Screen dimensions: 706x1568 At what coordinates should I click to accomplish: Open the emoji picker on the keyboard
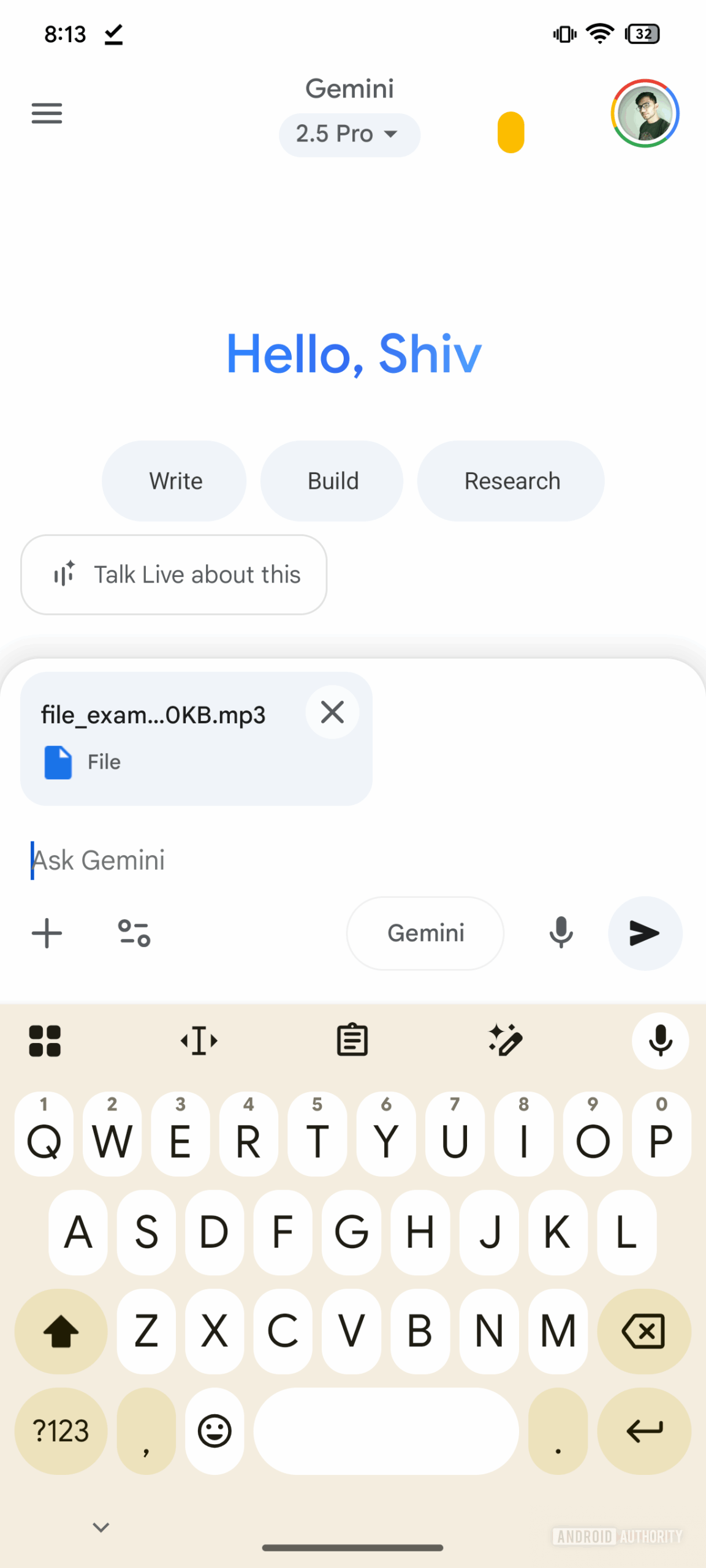214,1431
